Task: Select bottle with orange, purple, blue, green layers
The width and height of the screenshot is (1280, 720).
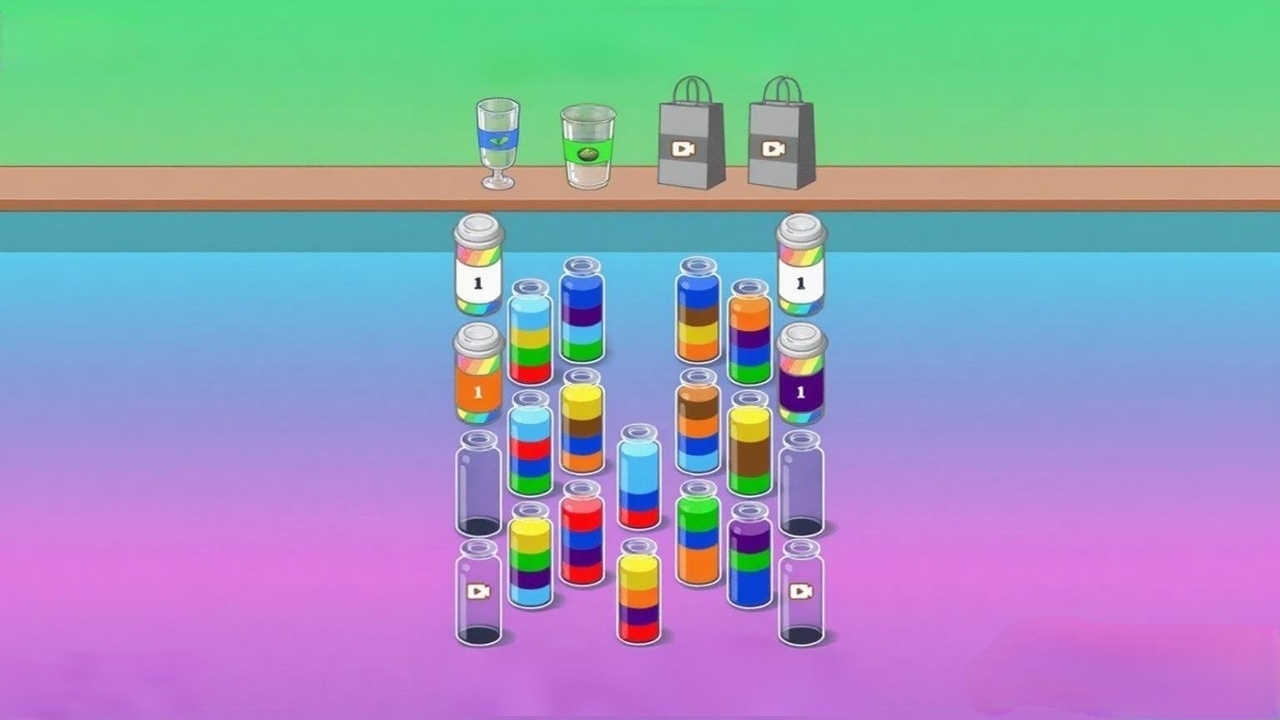Action: (750, 333)
